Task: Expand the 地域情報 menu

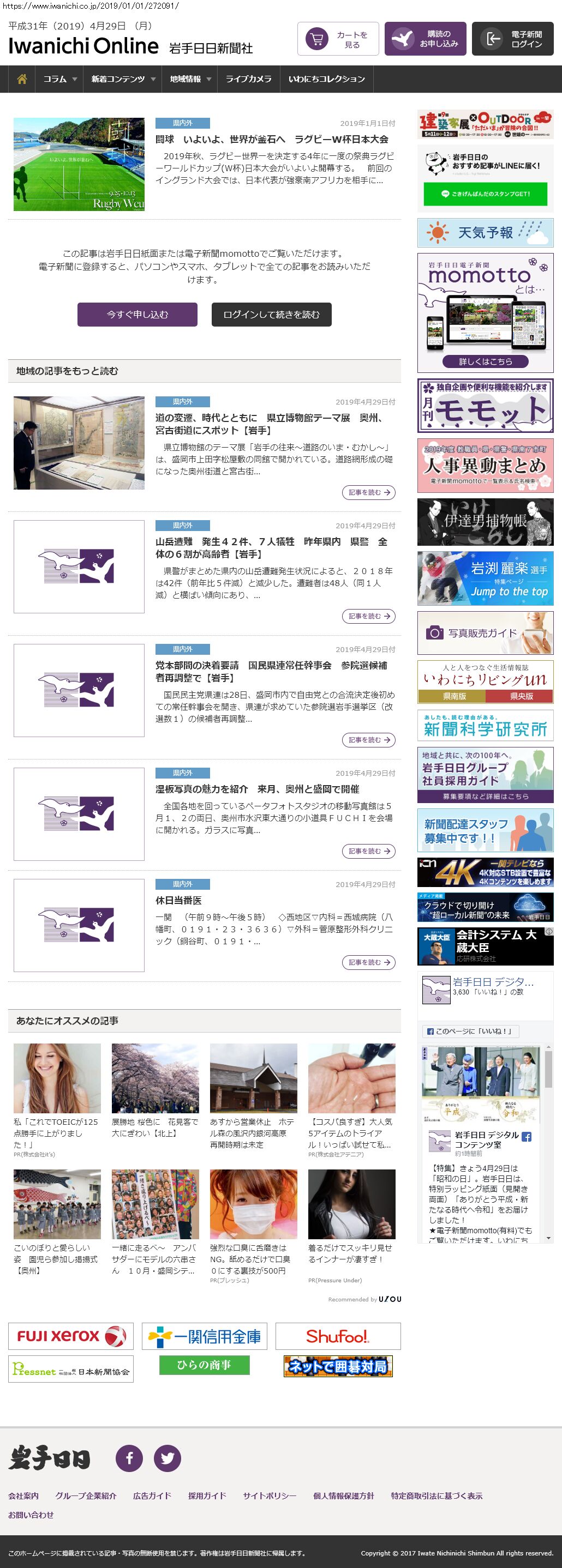Action: [x=190, y=79]
